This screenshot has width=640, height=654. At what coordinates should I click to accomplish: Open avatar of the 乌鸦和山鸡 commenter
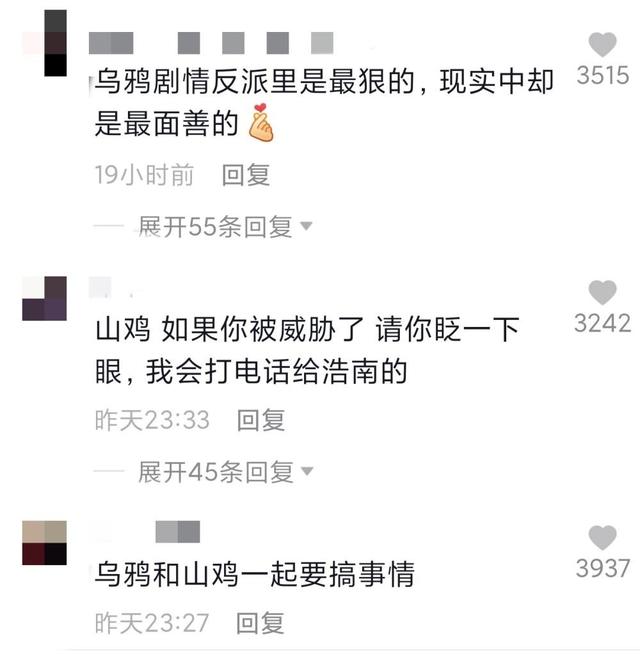[44, 542]
